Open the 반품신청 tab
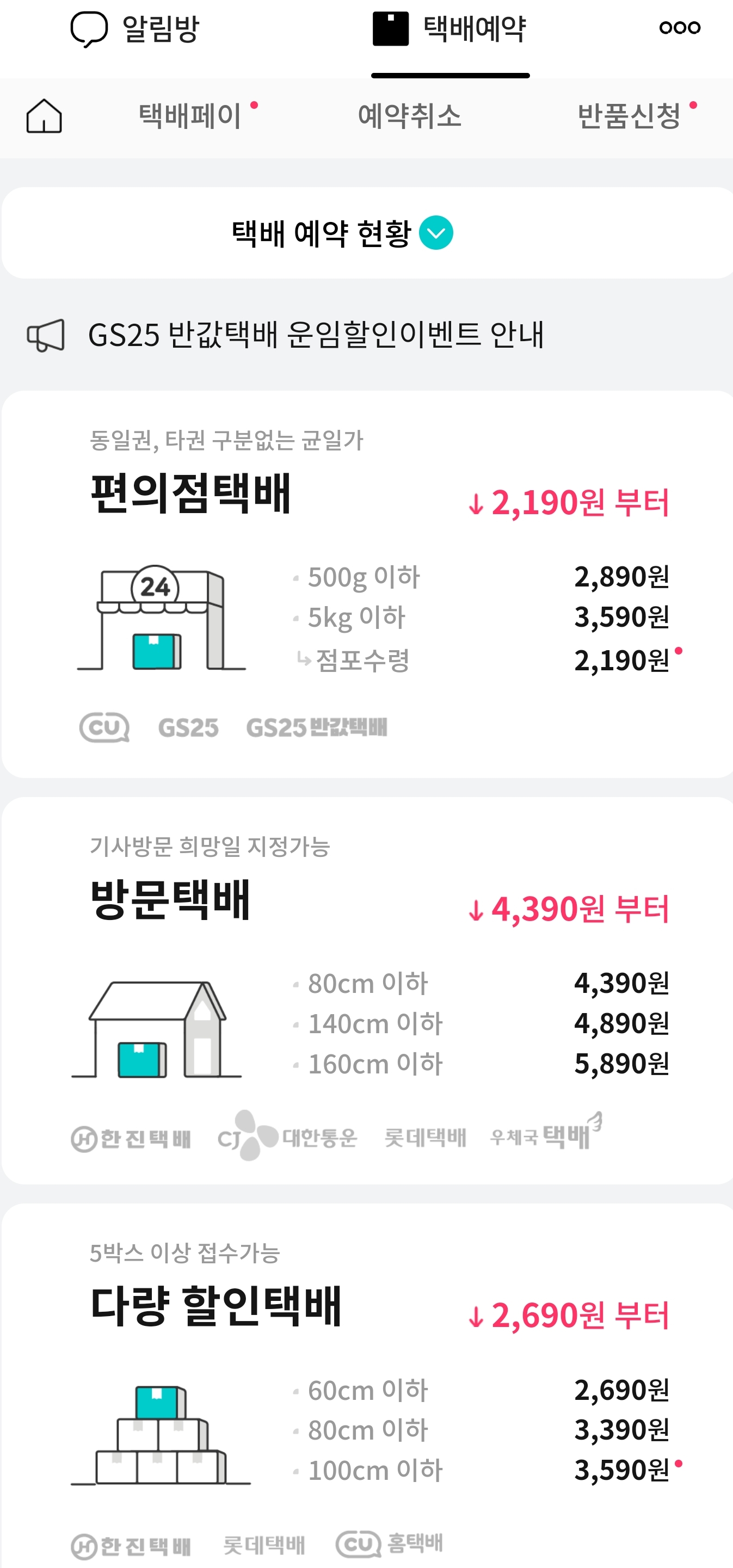 pyautogui.click(x=626, y=117)
